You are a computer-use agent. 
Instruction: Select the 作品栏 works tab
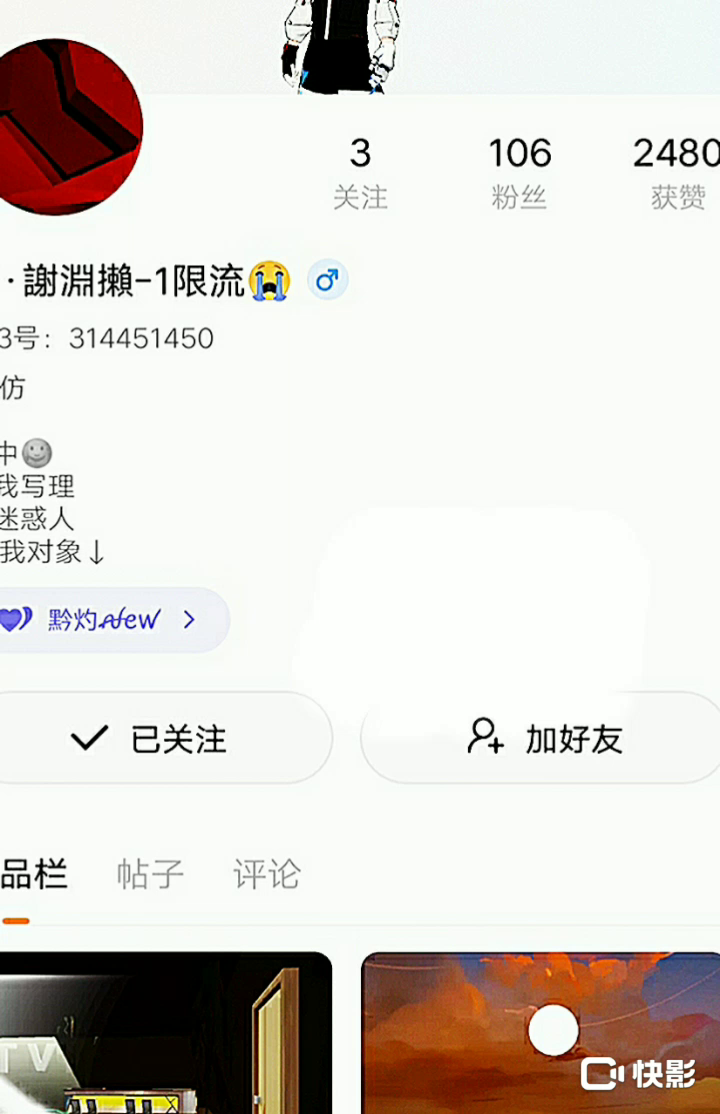[32, 874]
